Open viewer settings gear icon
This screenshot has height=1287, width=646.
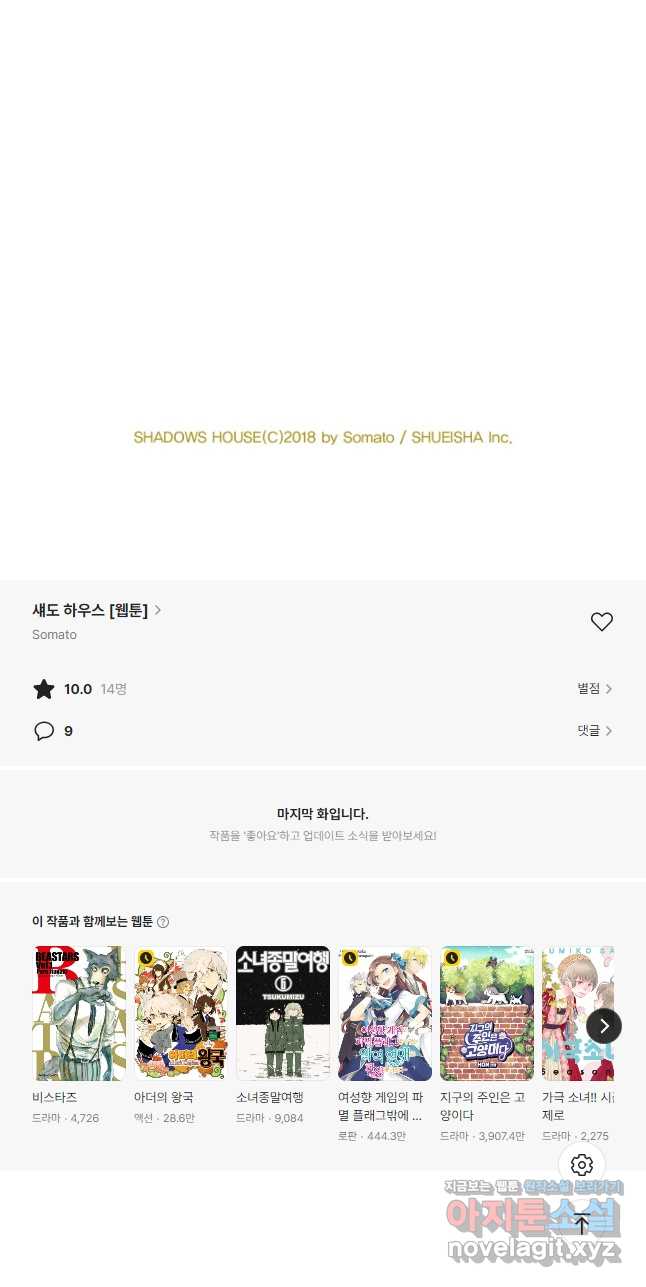(x=582, y=1165)
